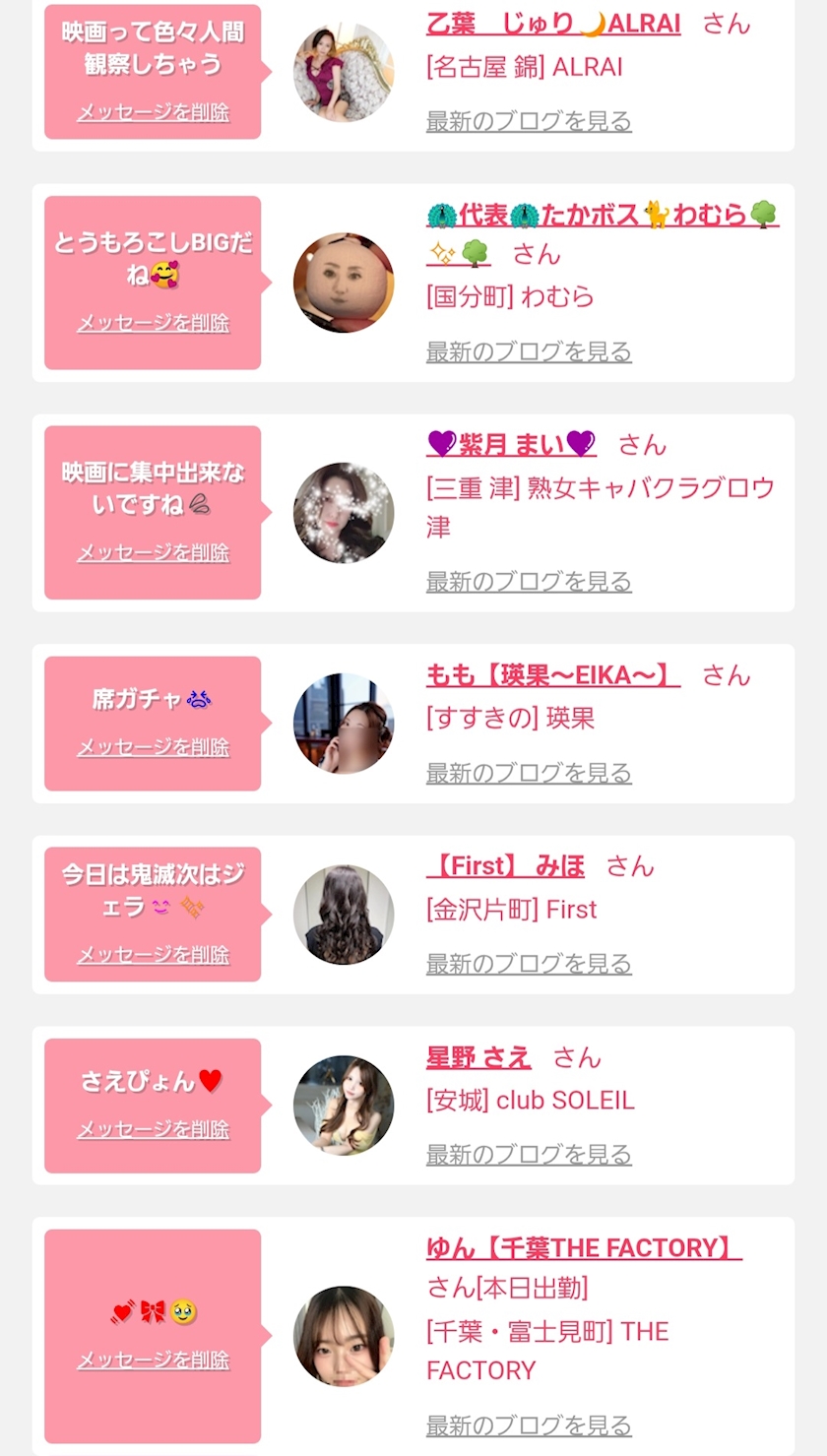Delete the 今日は鬼滅次はジェラ message
The image size is (827, 1456).
(x=153, y=954)
